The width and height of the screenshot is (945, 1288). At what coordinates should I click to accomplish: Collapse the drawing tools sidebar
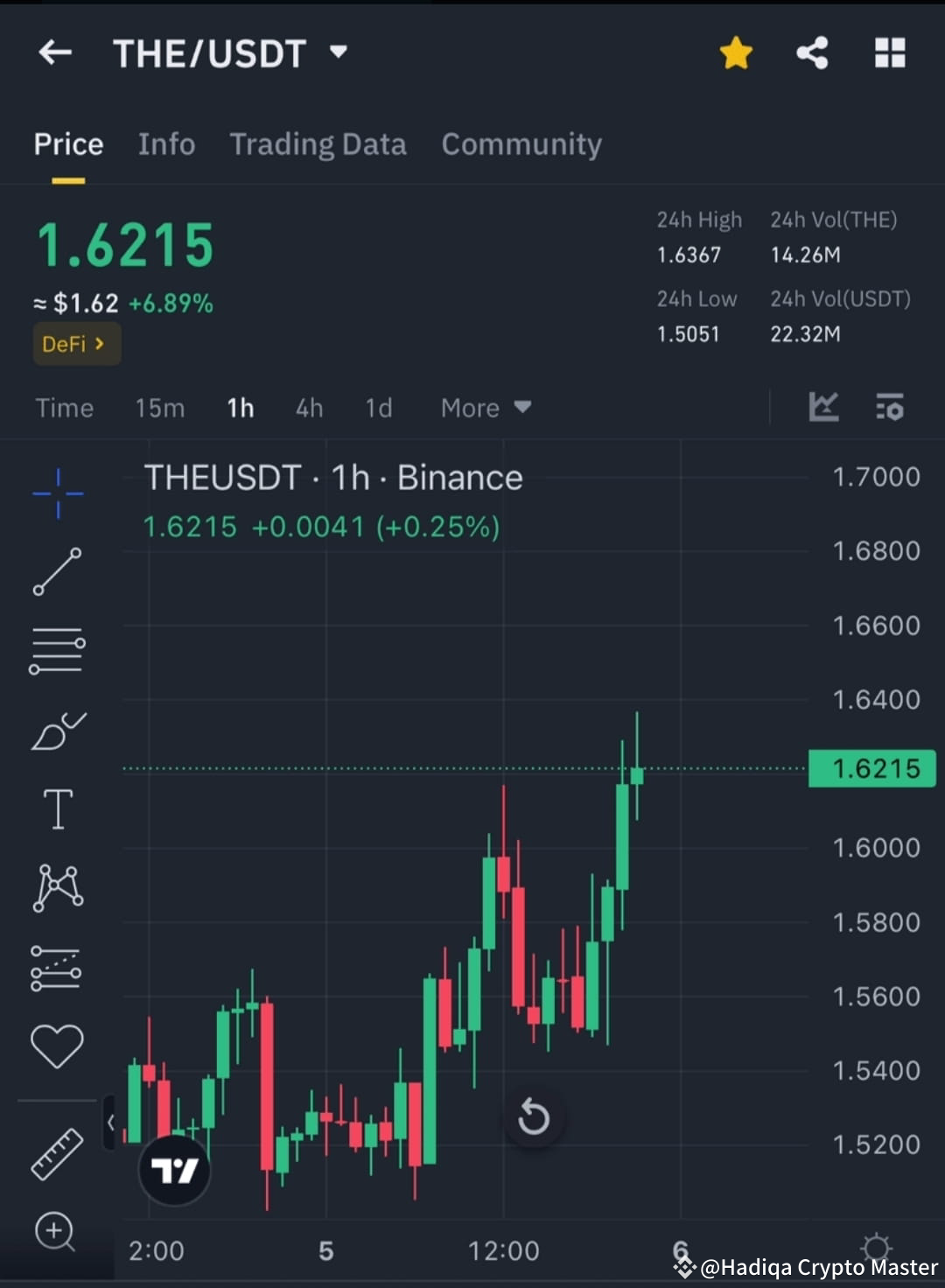[111, 1123]
